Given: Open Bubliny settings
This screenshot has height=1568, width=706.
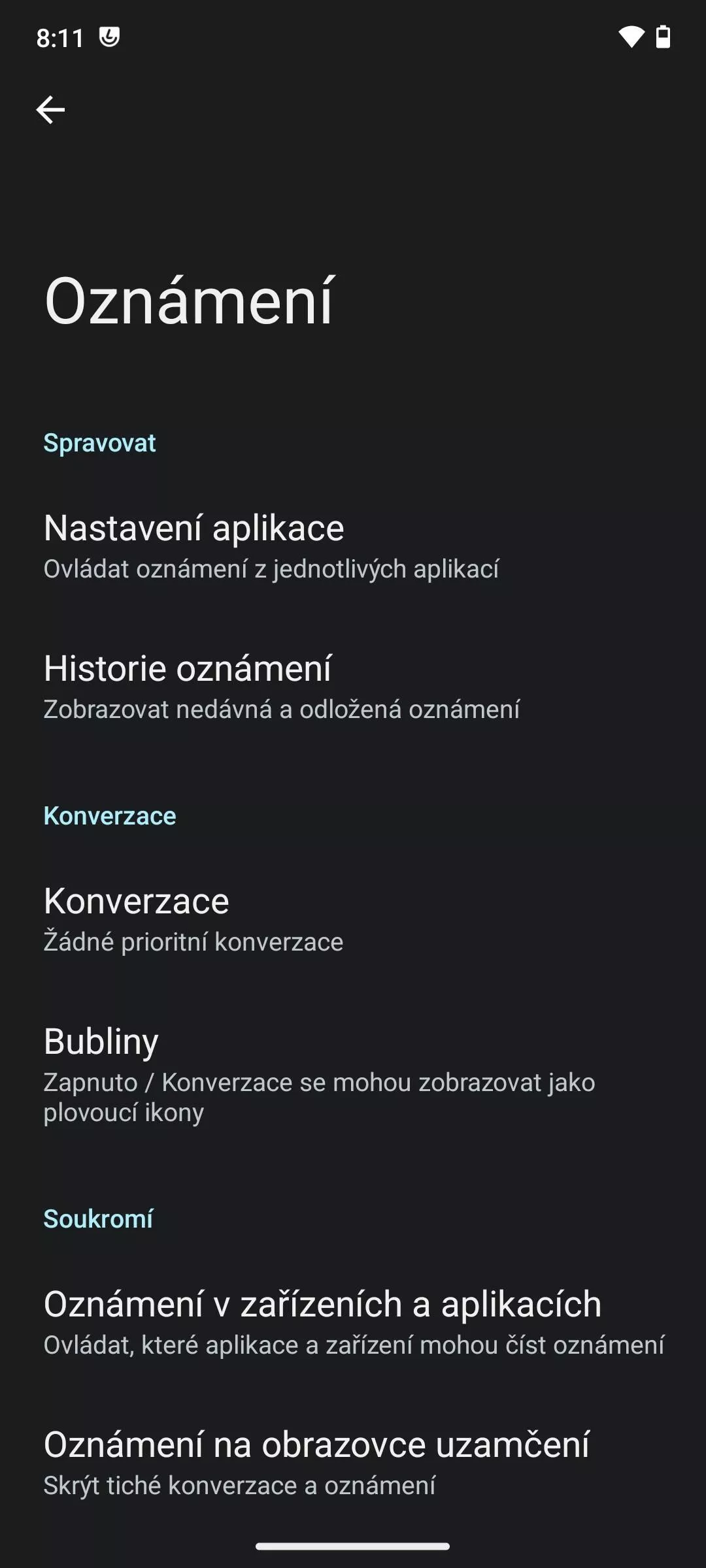Looking at the screenshot, I should (353, 1074).
